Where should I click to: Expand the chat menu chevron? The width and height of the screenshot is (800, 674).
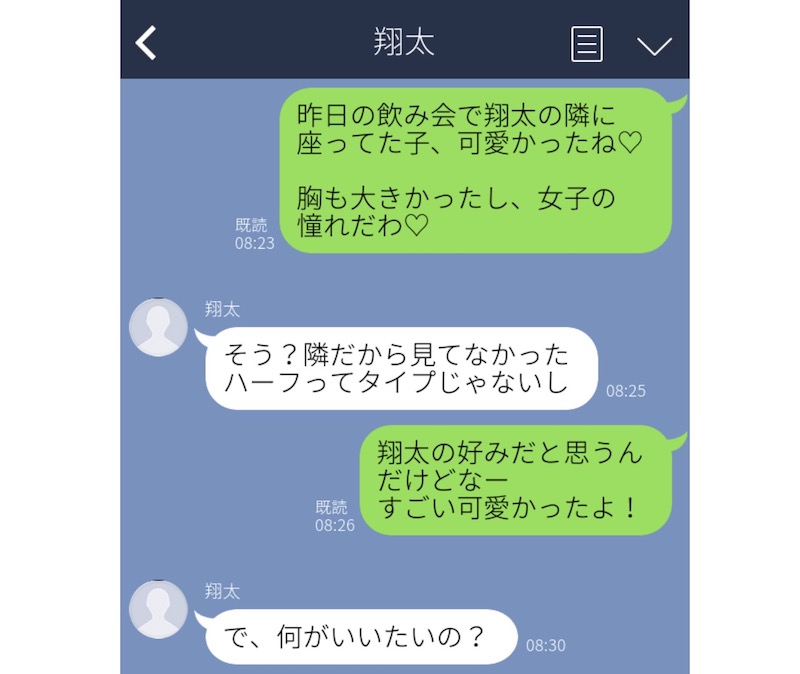(x=654, y=45)
